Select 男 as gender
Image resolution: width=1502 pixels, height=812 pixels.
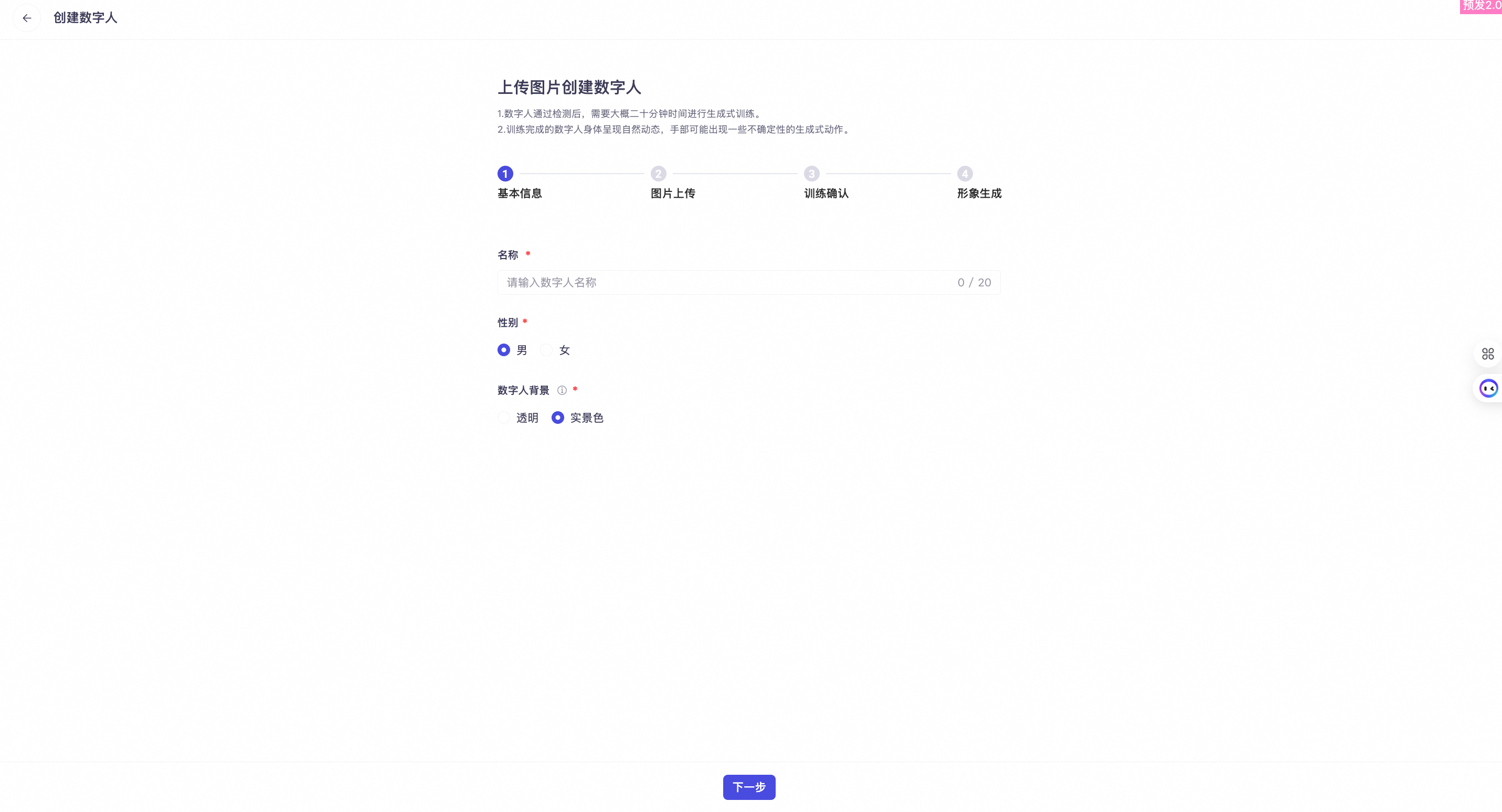(504, 350)
